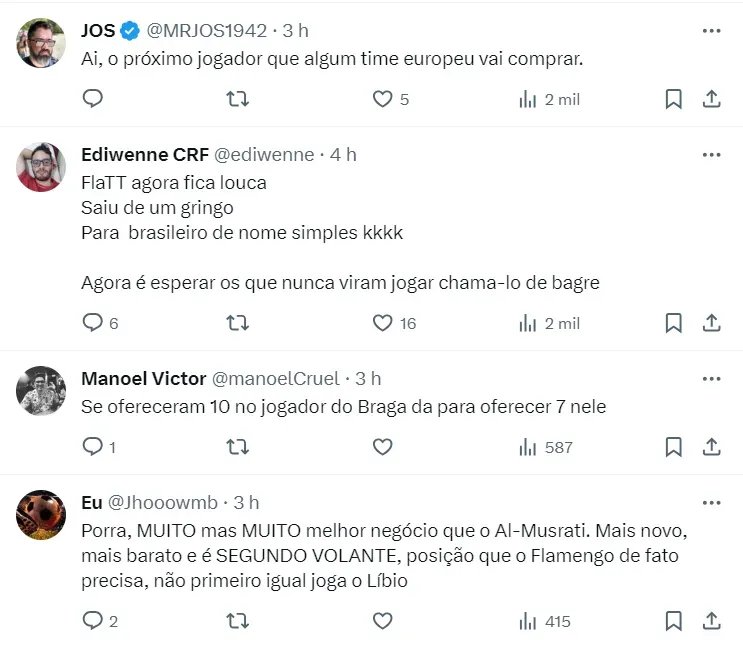The width and height of the screenshot is (743, 645).
Task: Open overflow menu on JOS's tweet
Action: click(x=711, y=31)
